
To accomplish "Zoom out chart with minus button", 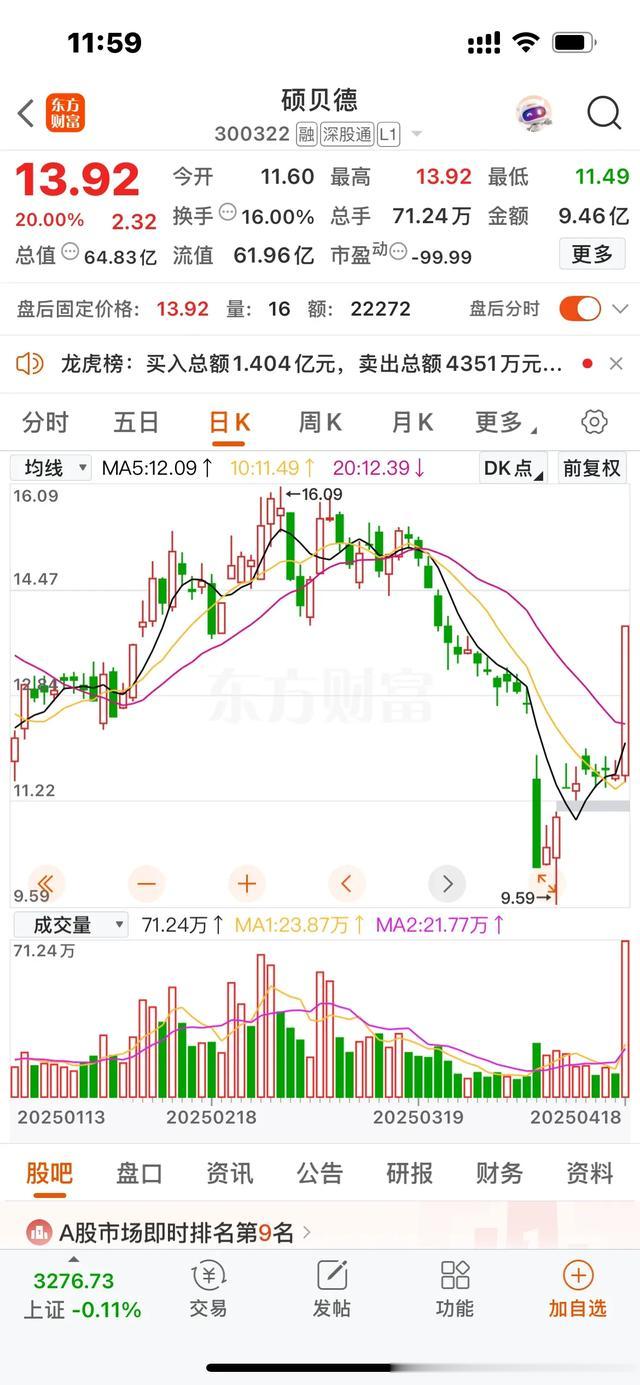I will [x=147, y=884].
